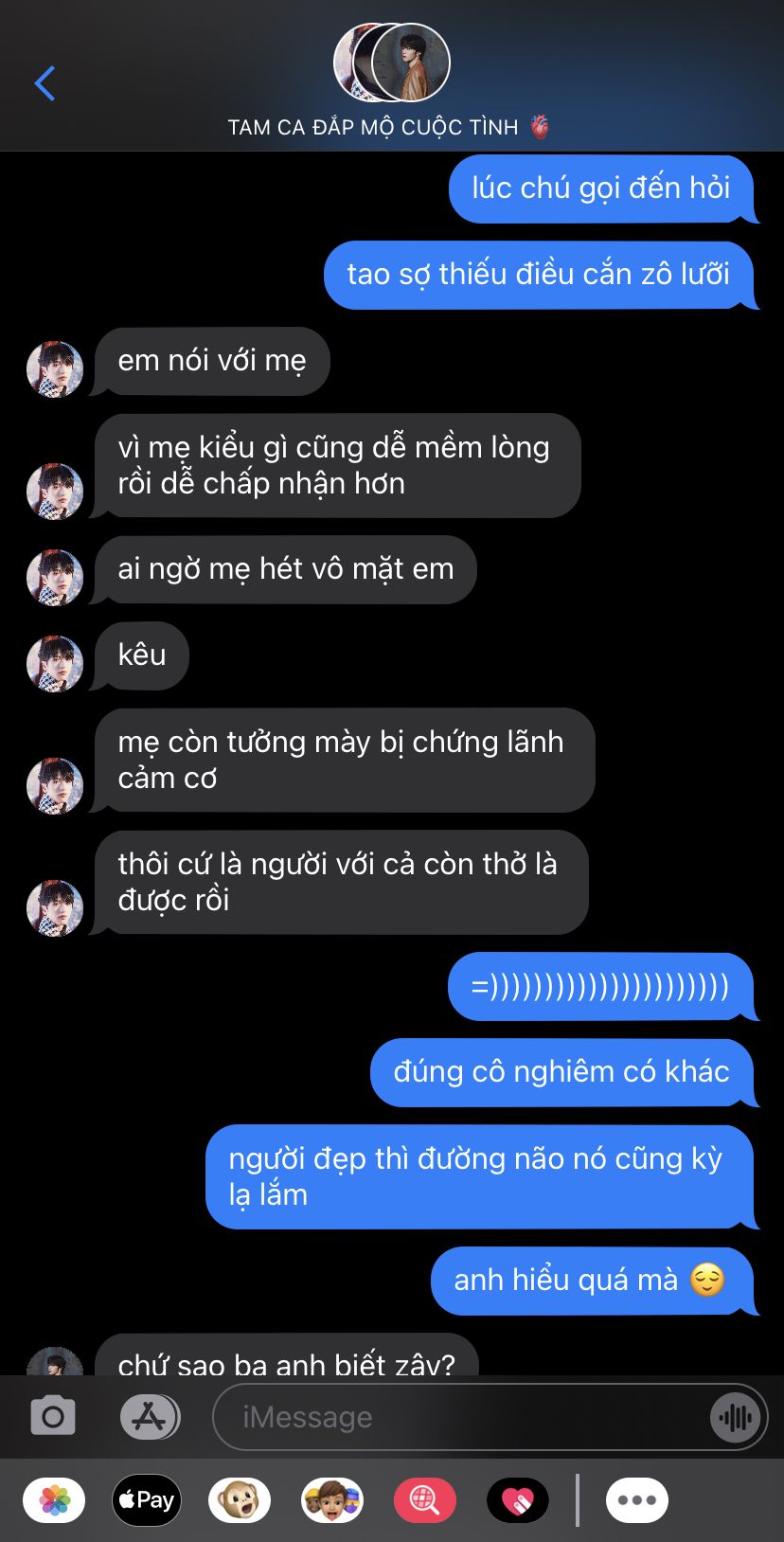The height and width of the screenshot is (1542, 784).
Task: Record an audio message
Action: coord(736,1417)
